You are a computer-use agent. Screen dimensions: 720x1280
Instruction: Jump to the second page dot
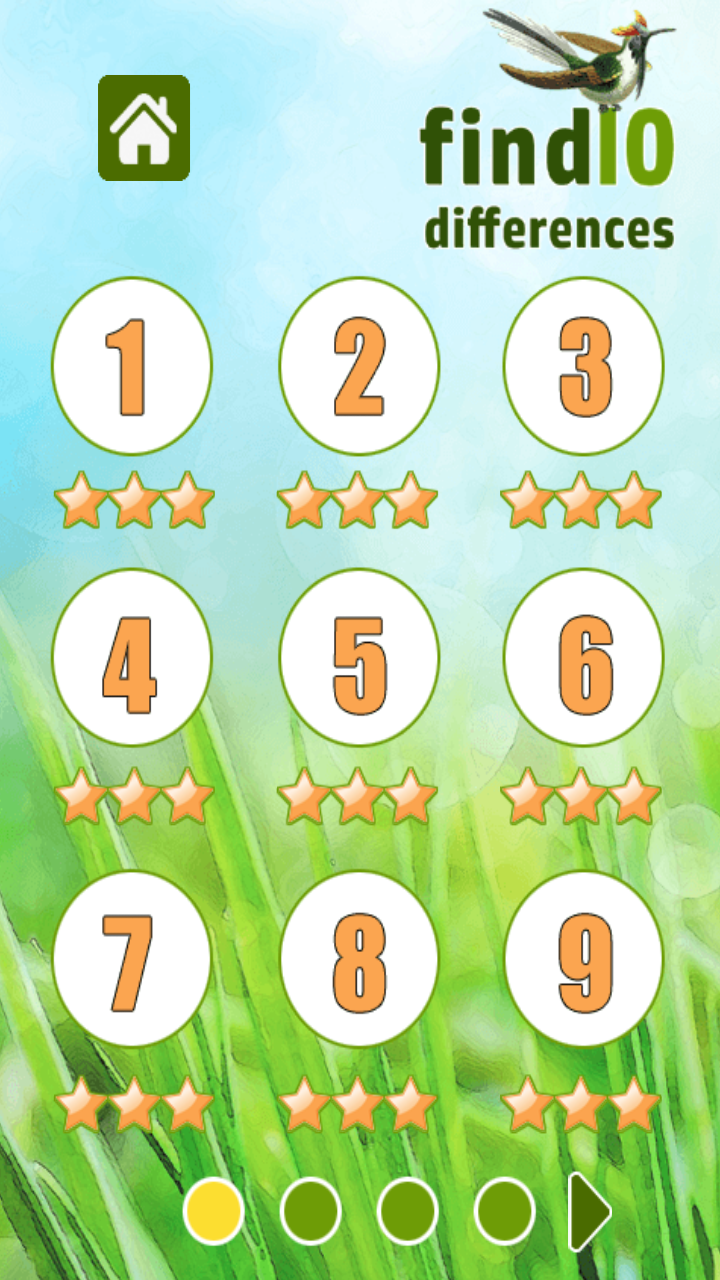pyautogui.click(x=311, y=1211)
